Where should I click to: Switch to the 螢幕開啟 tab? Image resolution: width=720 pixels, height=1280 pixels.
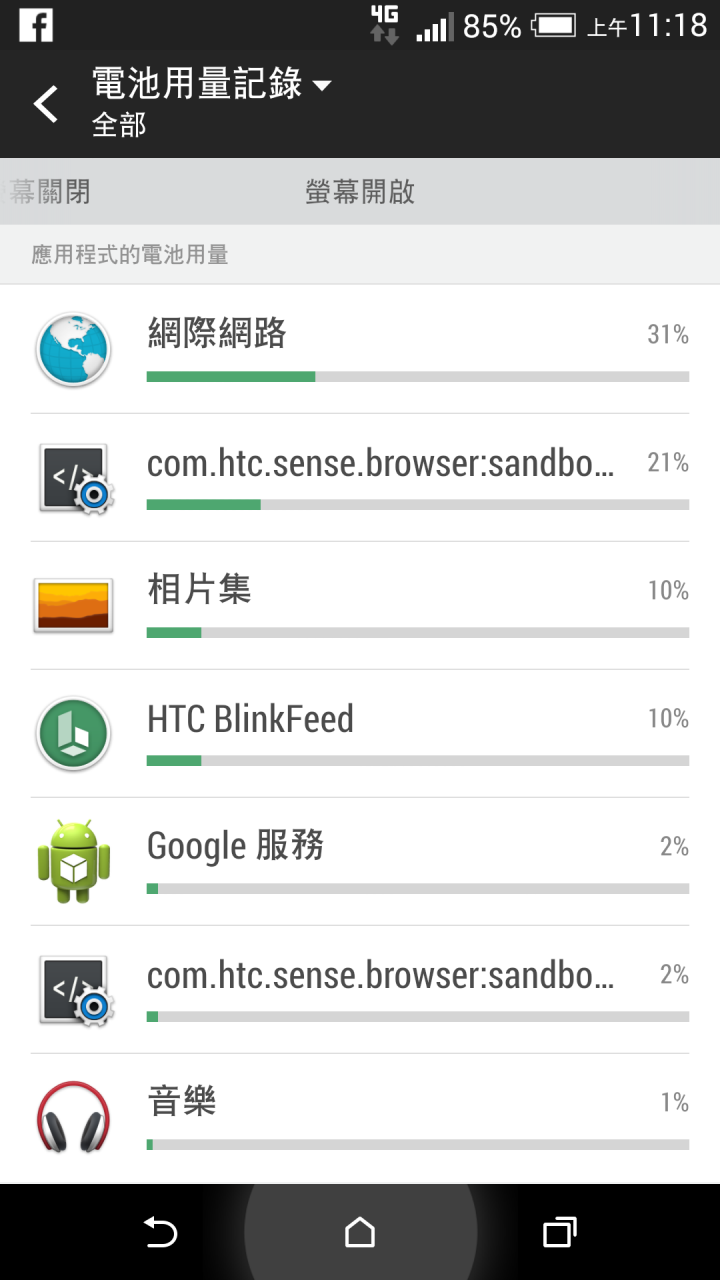point(360,191)
